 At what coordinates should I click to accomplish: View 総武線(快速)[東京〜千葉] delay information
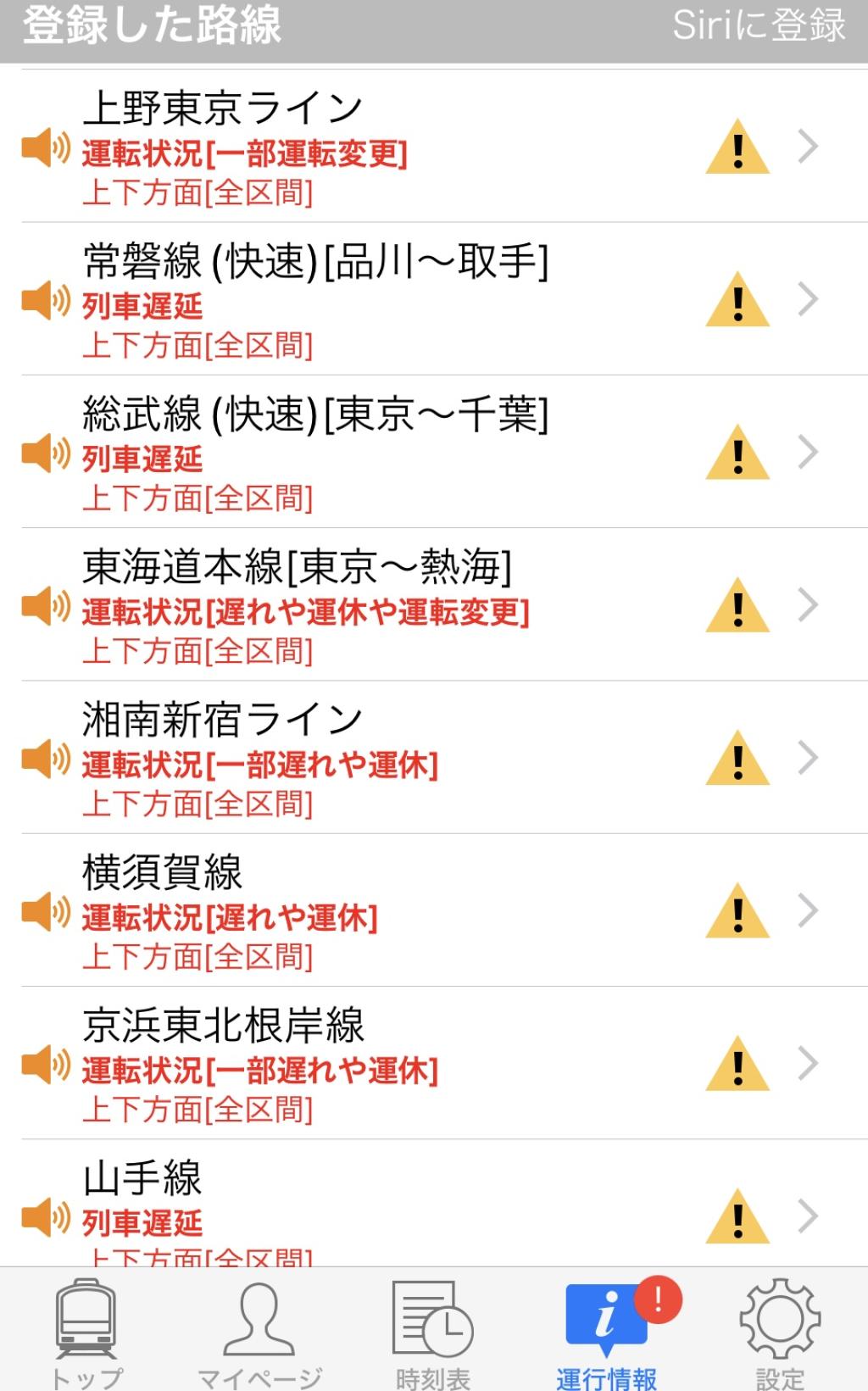pyautogui.click(x=424, y=453)
